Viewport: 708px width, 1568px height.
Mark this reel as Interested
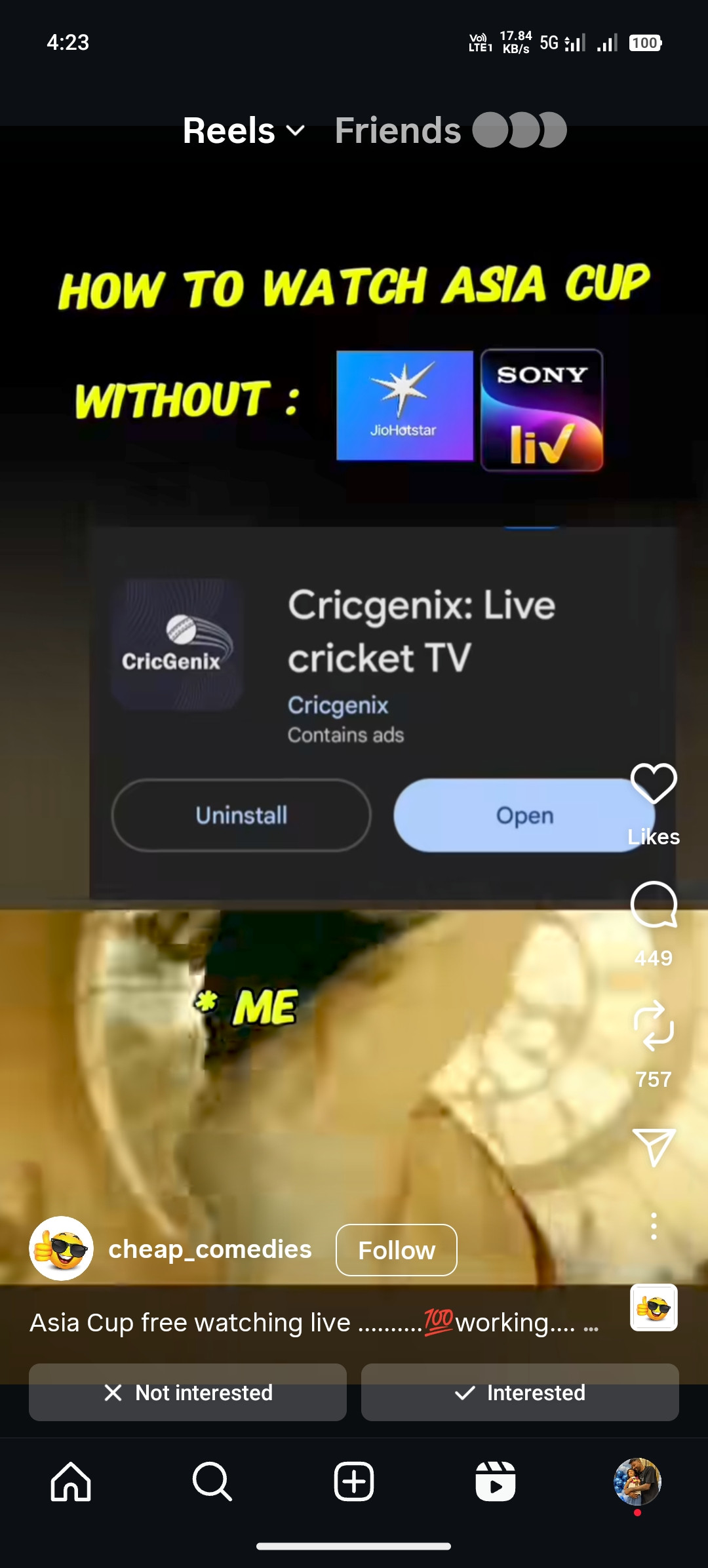pos(520,1392)
